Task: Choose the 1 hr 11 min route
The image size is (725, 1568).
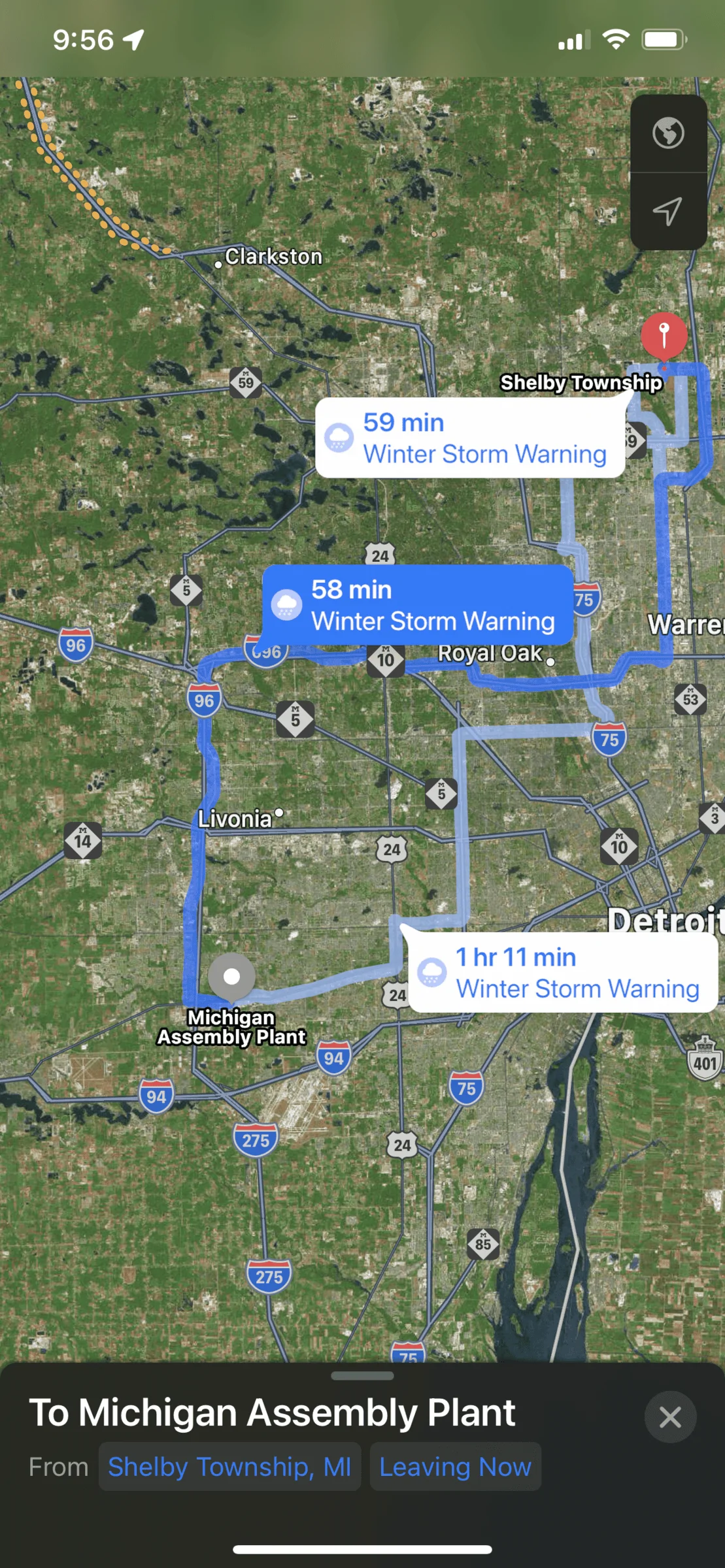Action: coord(563,972)
